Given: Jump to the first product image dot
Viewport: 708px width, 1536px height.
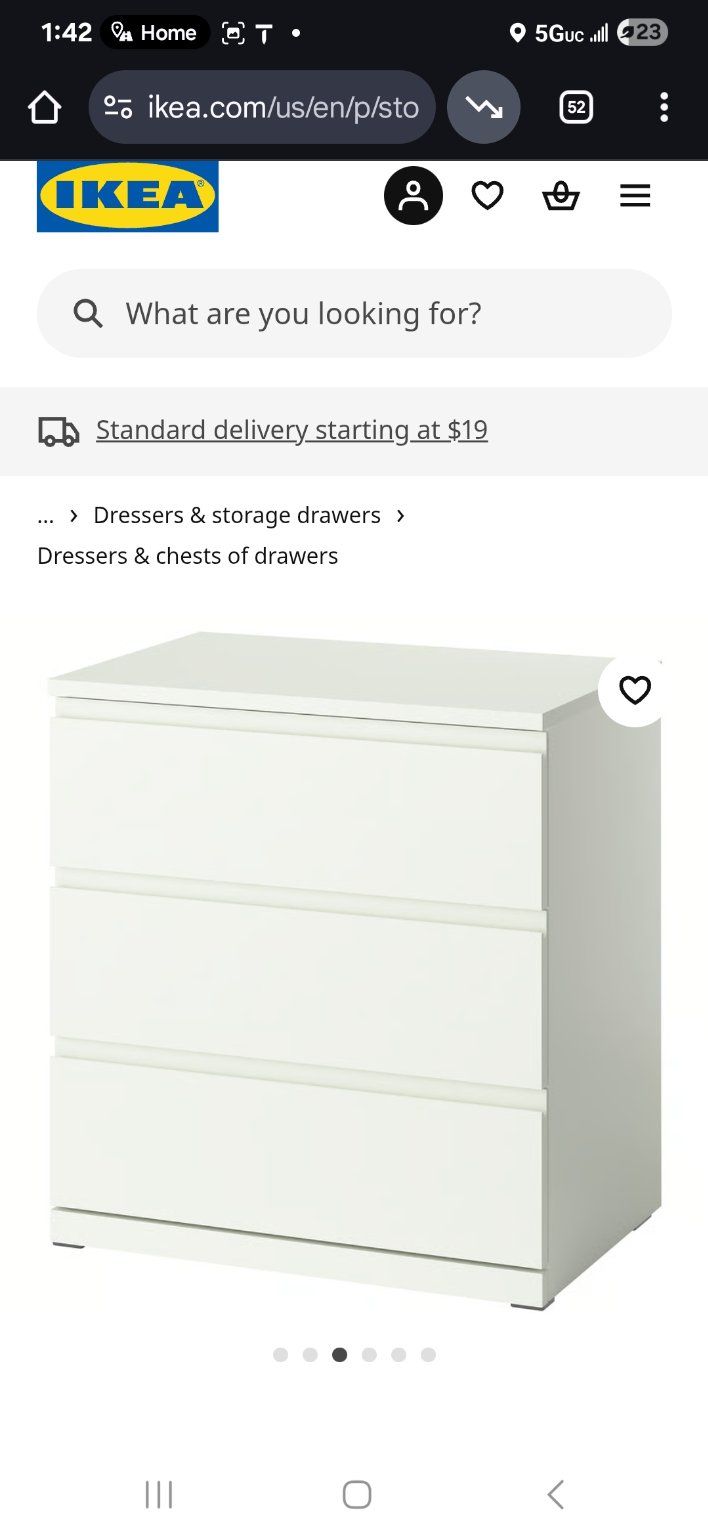Looking at the screenshot, I should coord(280,1355).
